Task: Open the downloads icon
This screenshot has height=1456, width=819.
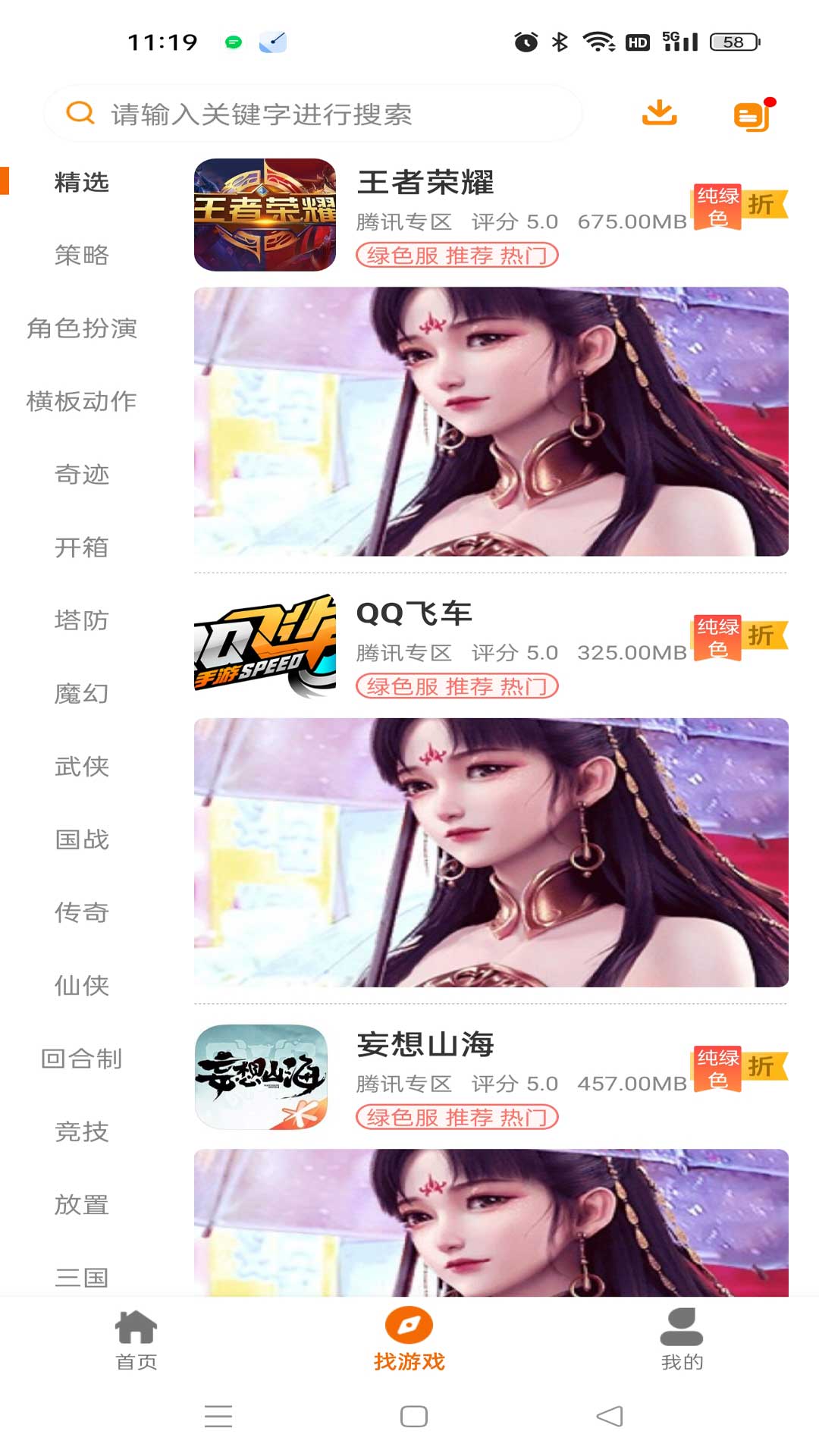Action: (x=659, y=114)
